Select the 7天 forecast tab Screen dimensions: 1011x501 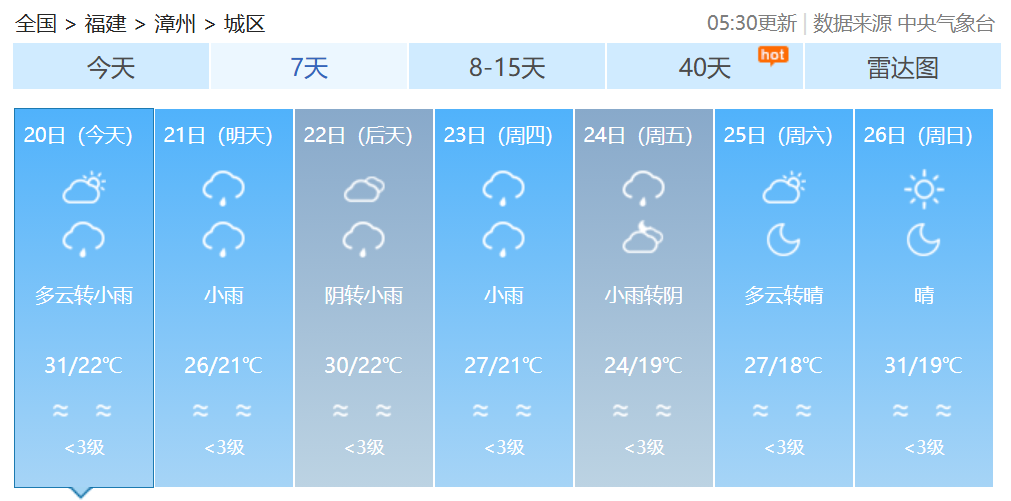(x=308, y=67)
